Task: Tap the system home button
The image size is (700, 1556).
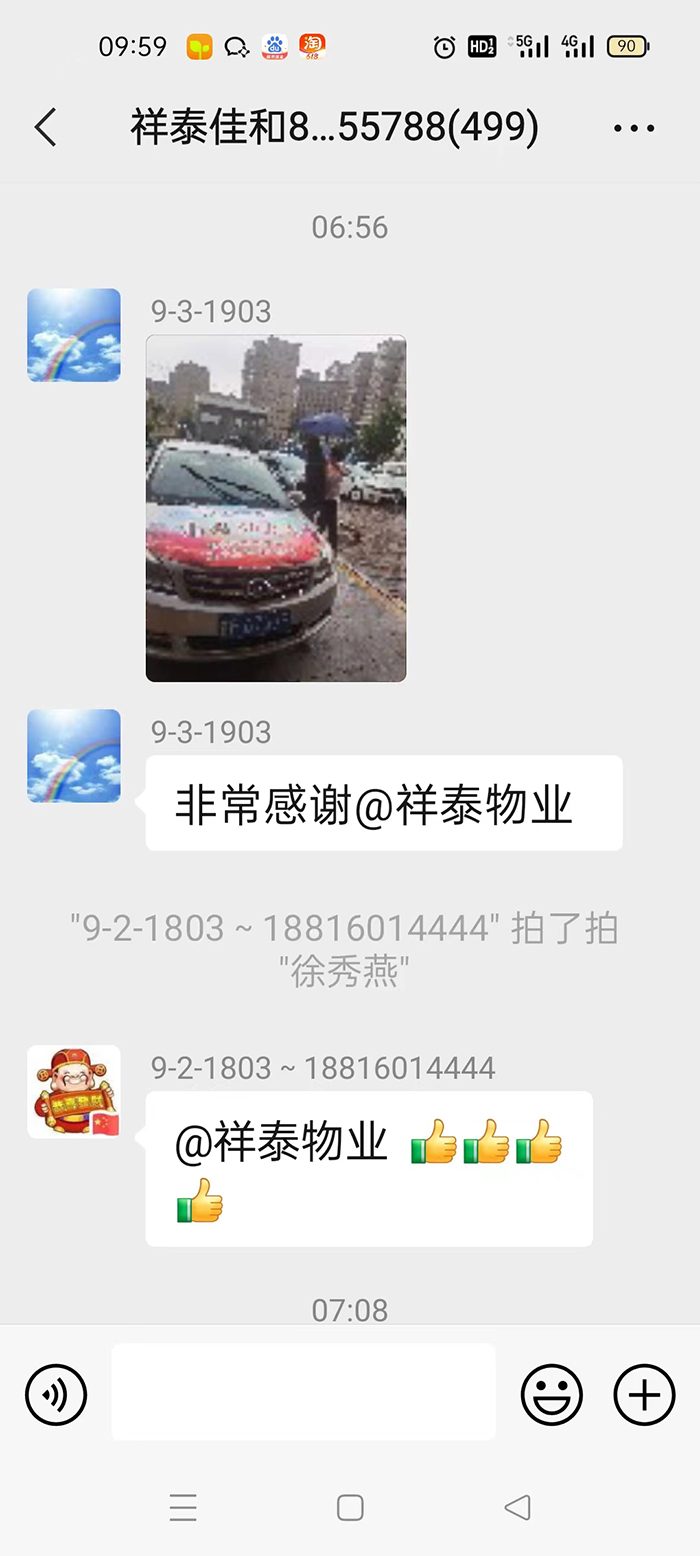Action: pyautogui.click(x=350, y=1508)
